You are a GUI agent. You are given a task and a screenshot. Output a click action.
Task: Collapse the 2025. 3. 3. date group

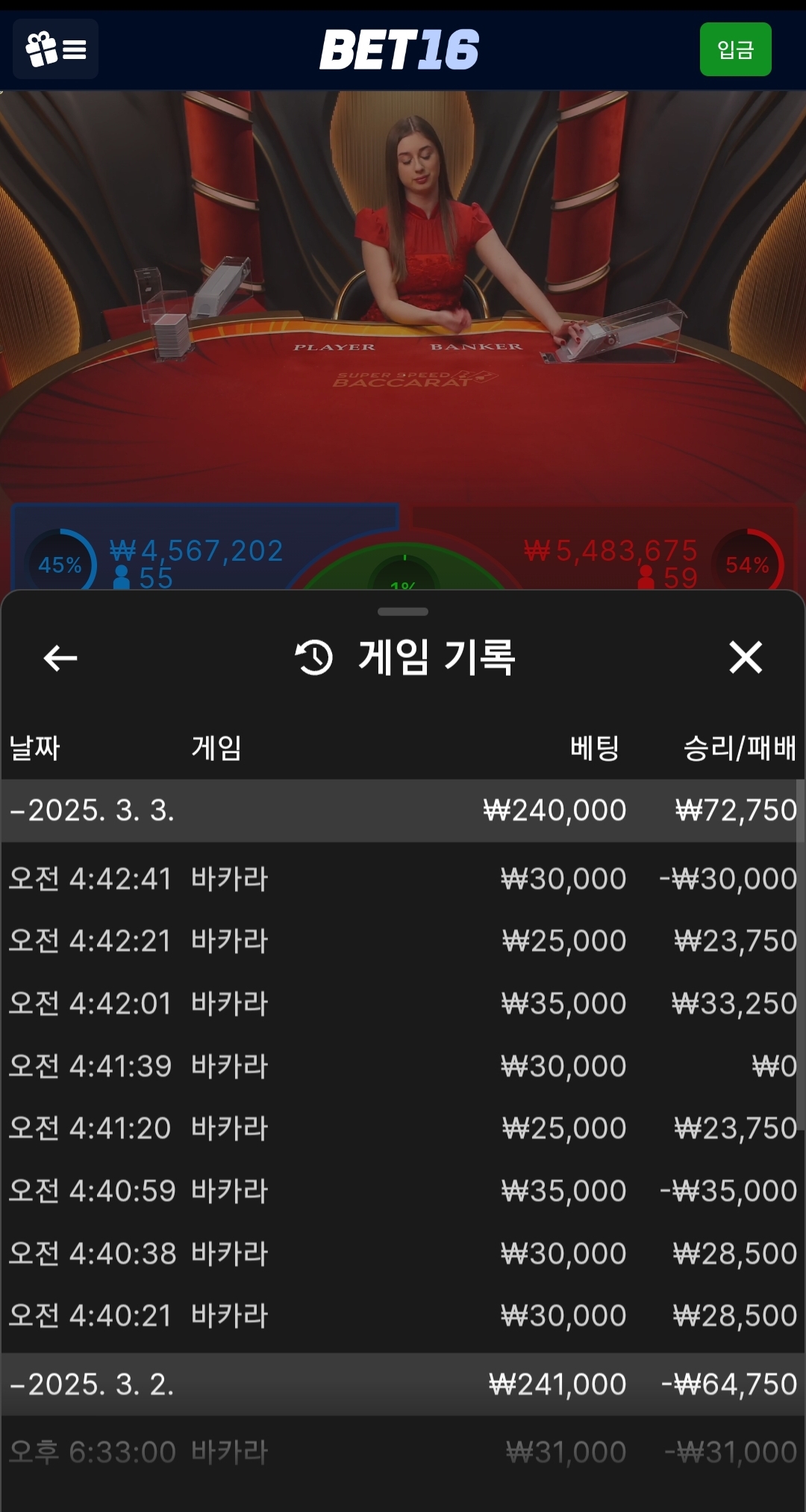coord(93,811)
